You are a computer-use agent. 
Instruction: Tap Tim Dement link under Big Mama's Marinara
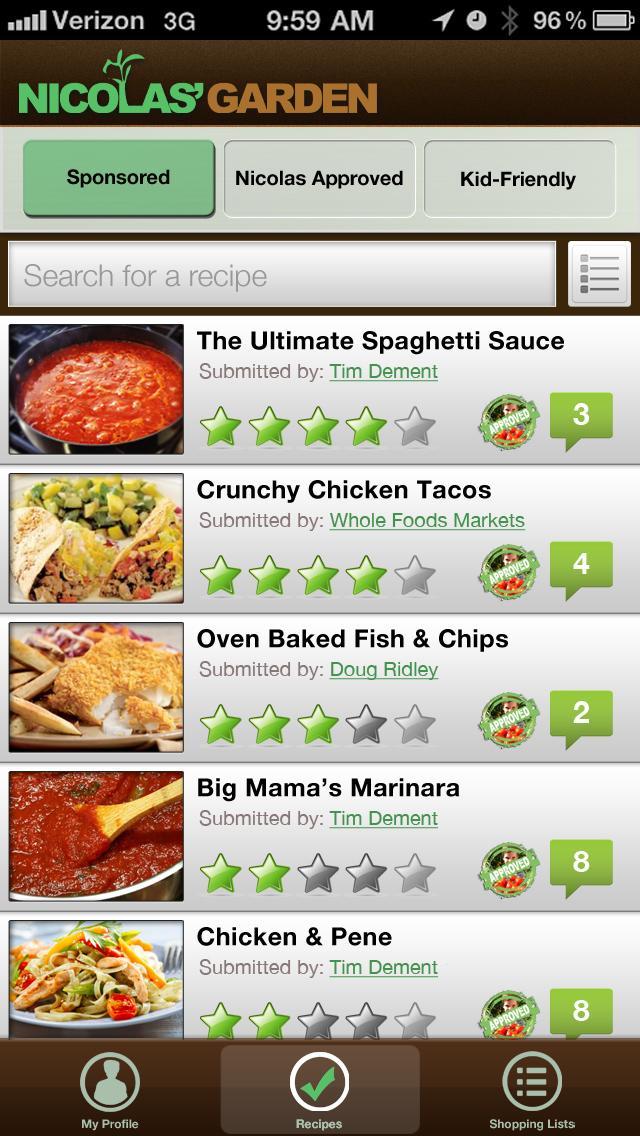[384, 819]
